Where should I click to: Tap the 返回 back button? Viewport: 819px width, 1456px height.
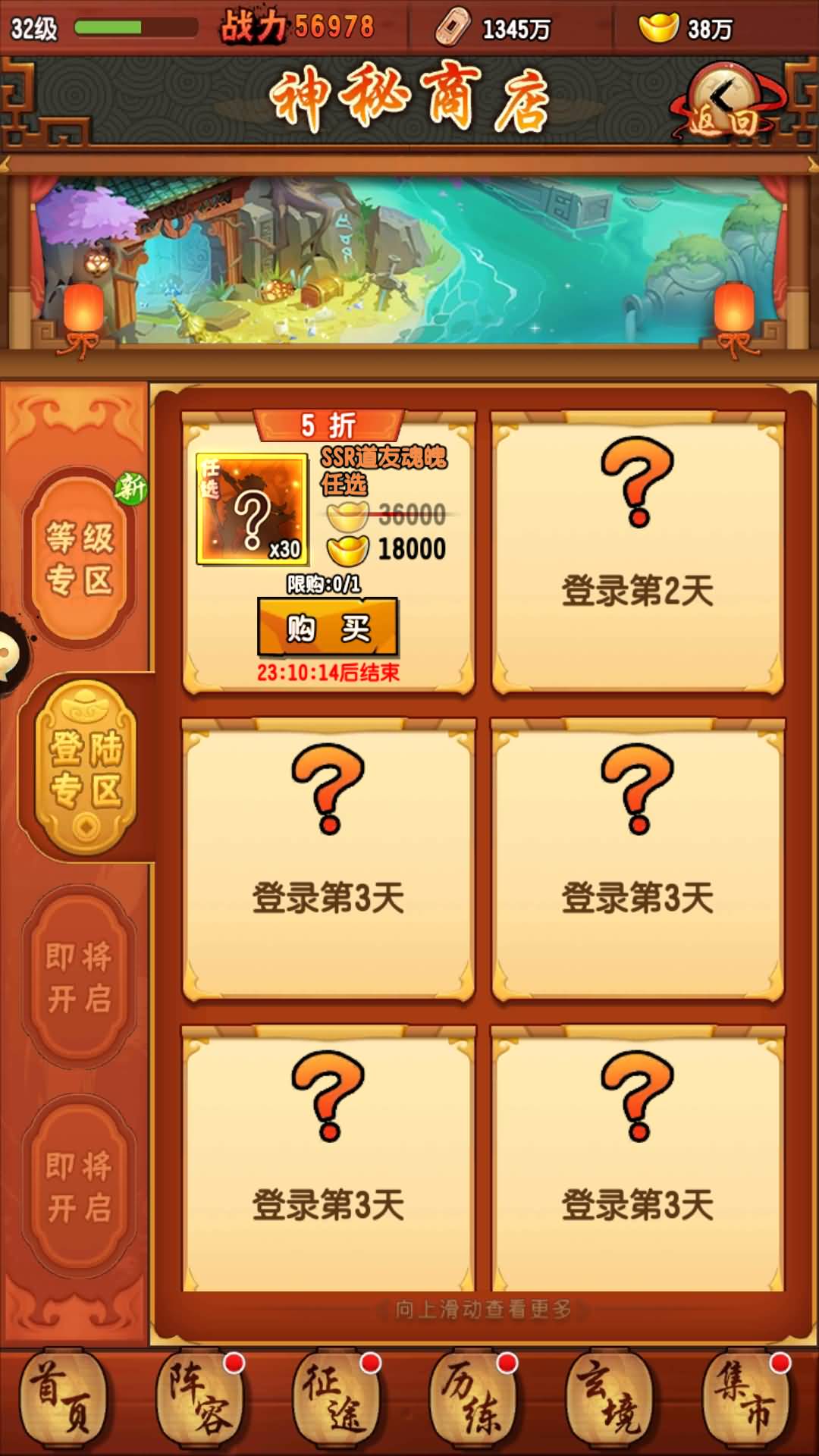tap(723, 102)
